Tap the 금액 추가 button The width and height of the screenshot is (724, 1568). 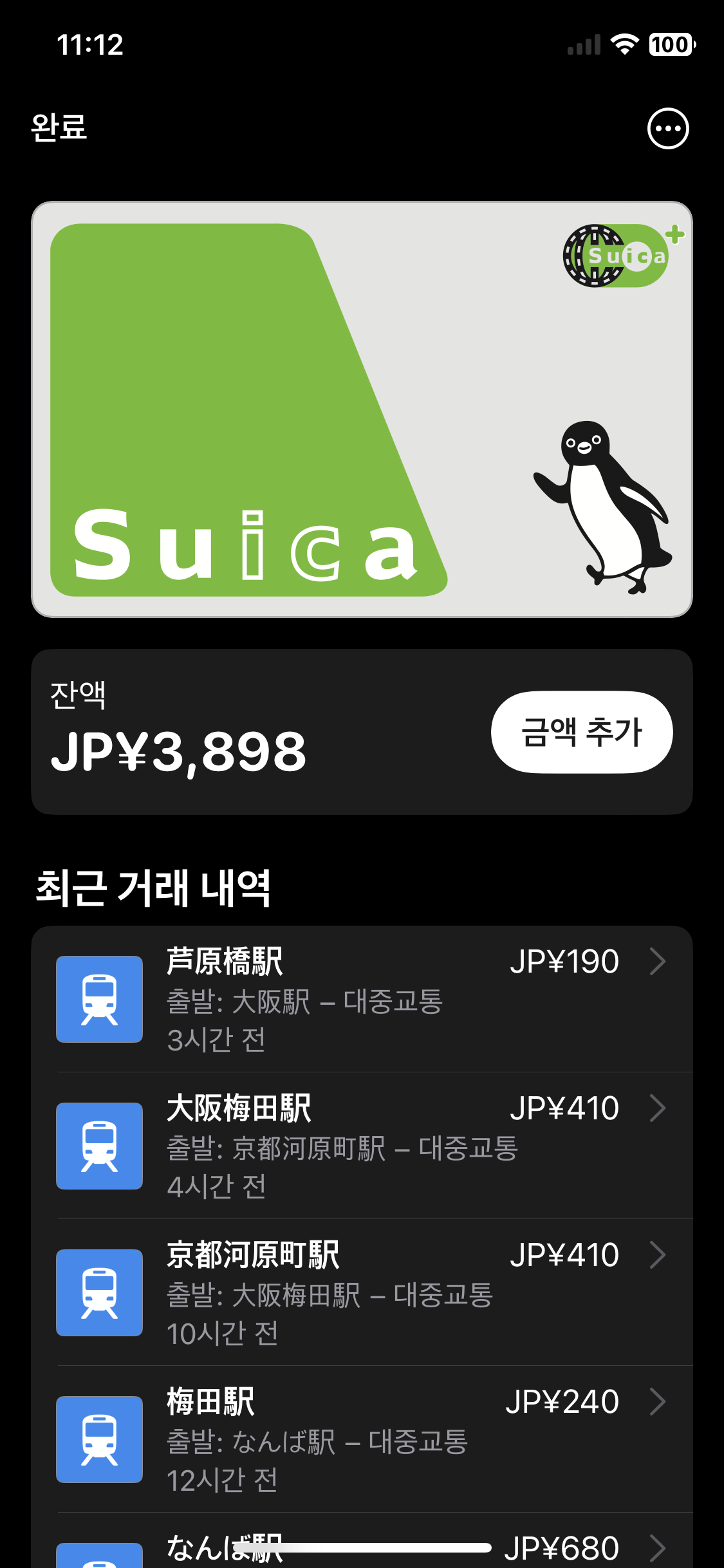tap(582, 732)
